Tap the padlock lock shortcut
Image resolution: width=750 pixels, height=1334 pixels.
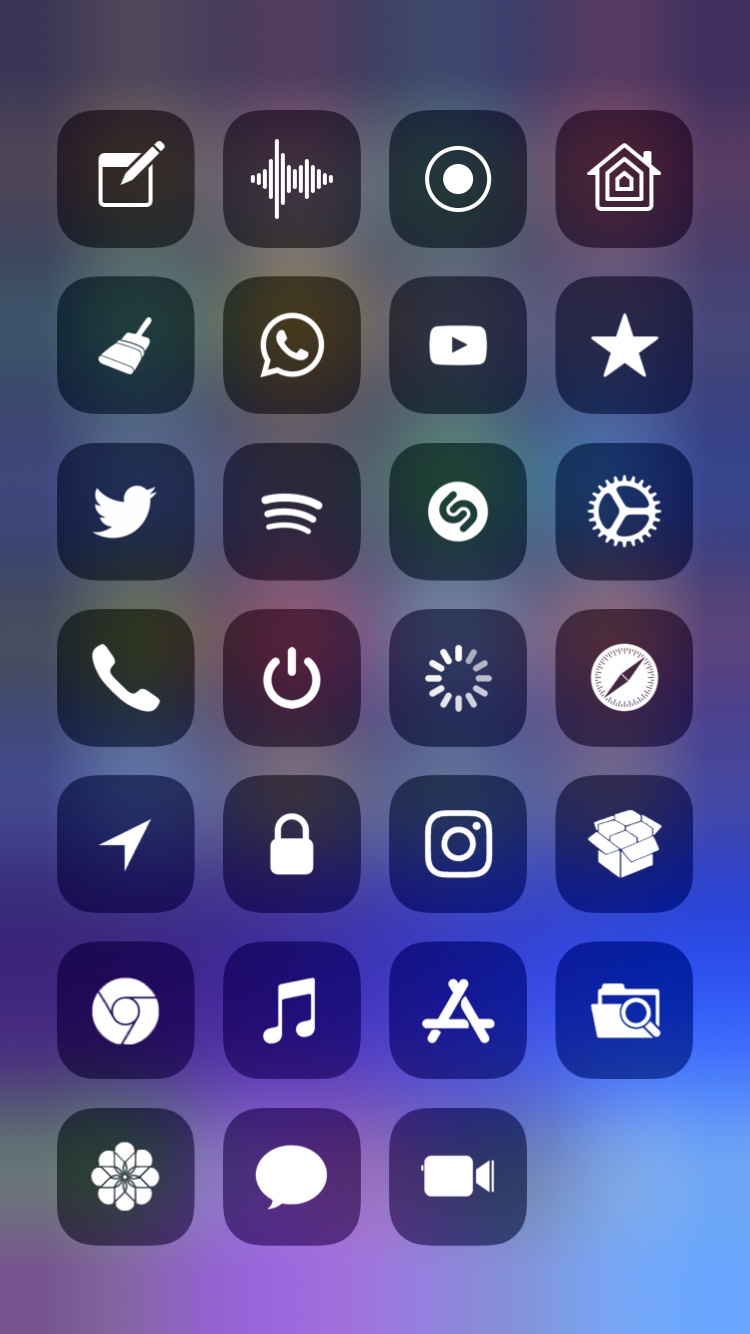[292, 843]
